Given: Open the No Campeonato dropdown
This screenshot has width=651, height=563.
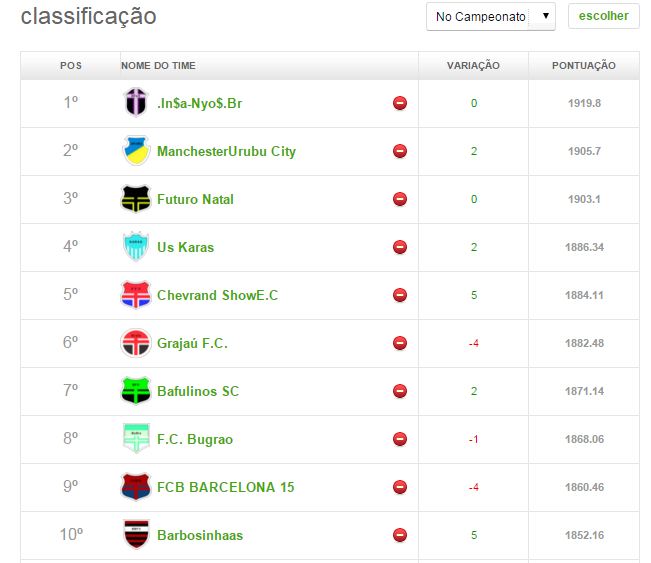Looking at the screenshot, I should 490,17.
